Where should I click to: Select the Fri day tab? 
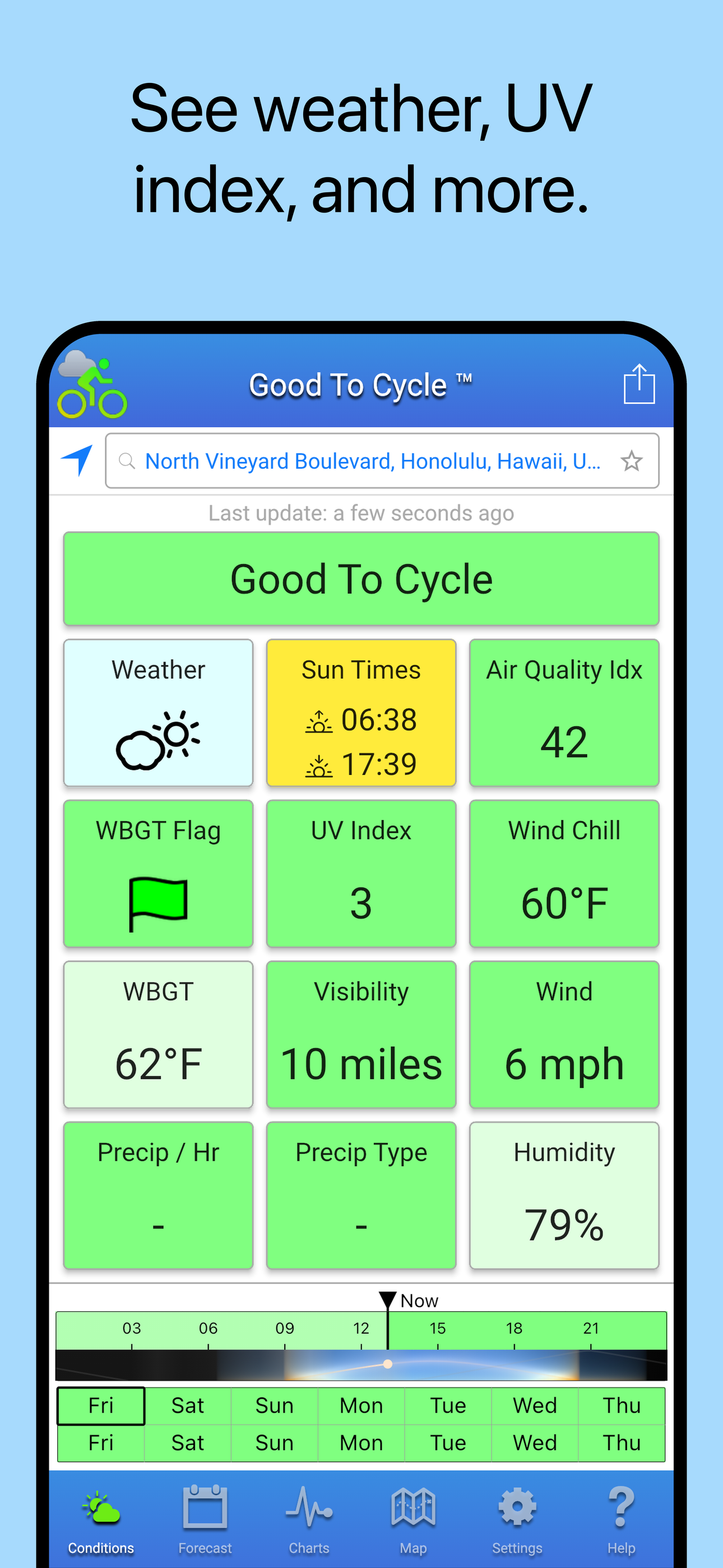[x=100, y=1405]
